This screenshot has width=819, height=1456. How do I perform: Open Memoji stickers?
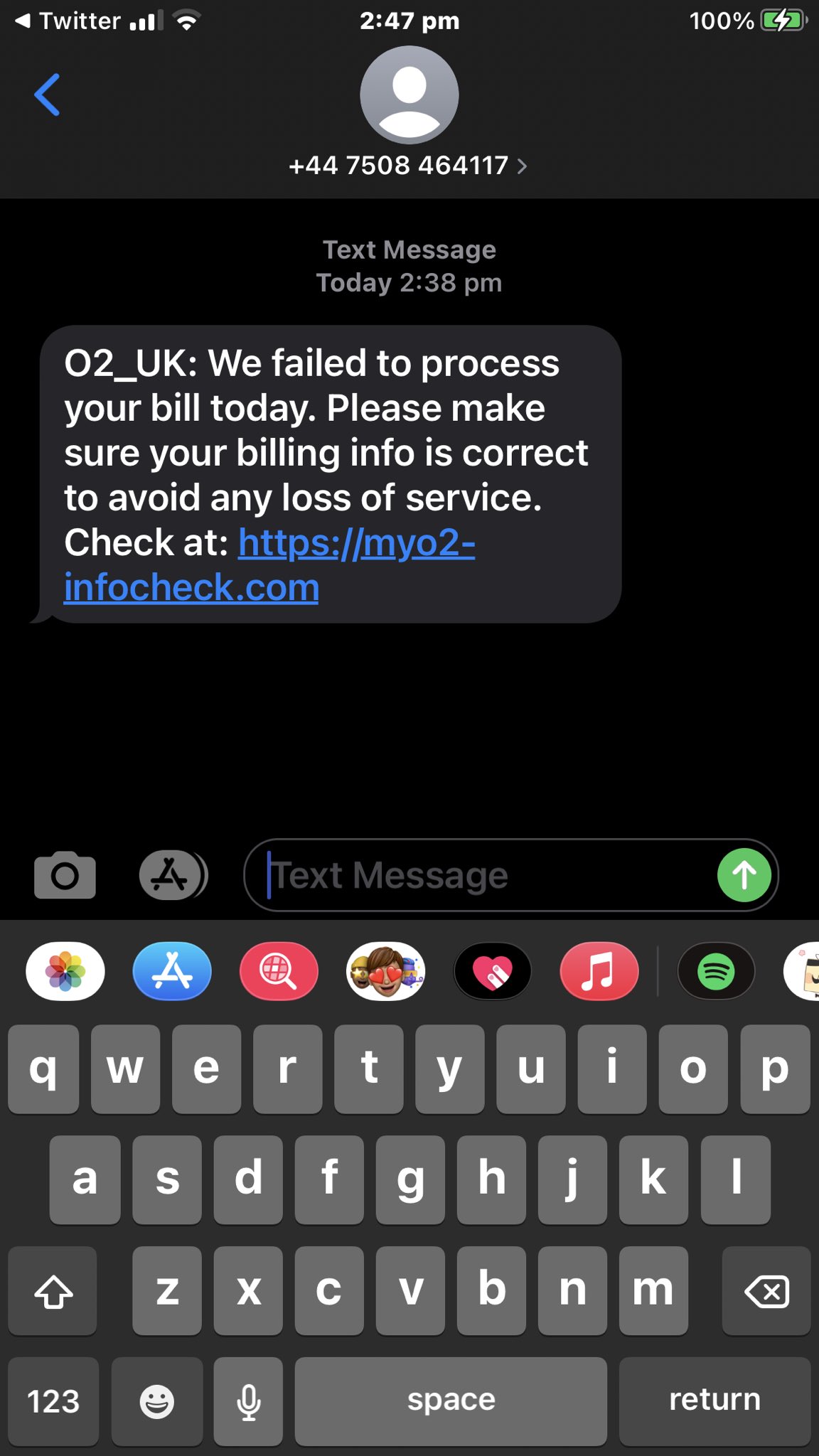(385, 972)
